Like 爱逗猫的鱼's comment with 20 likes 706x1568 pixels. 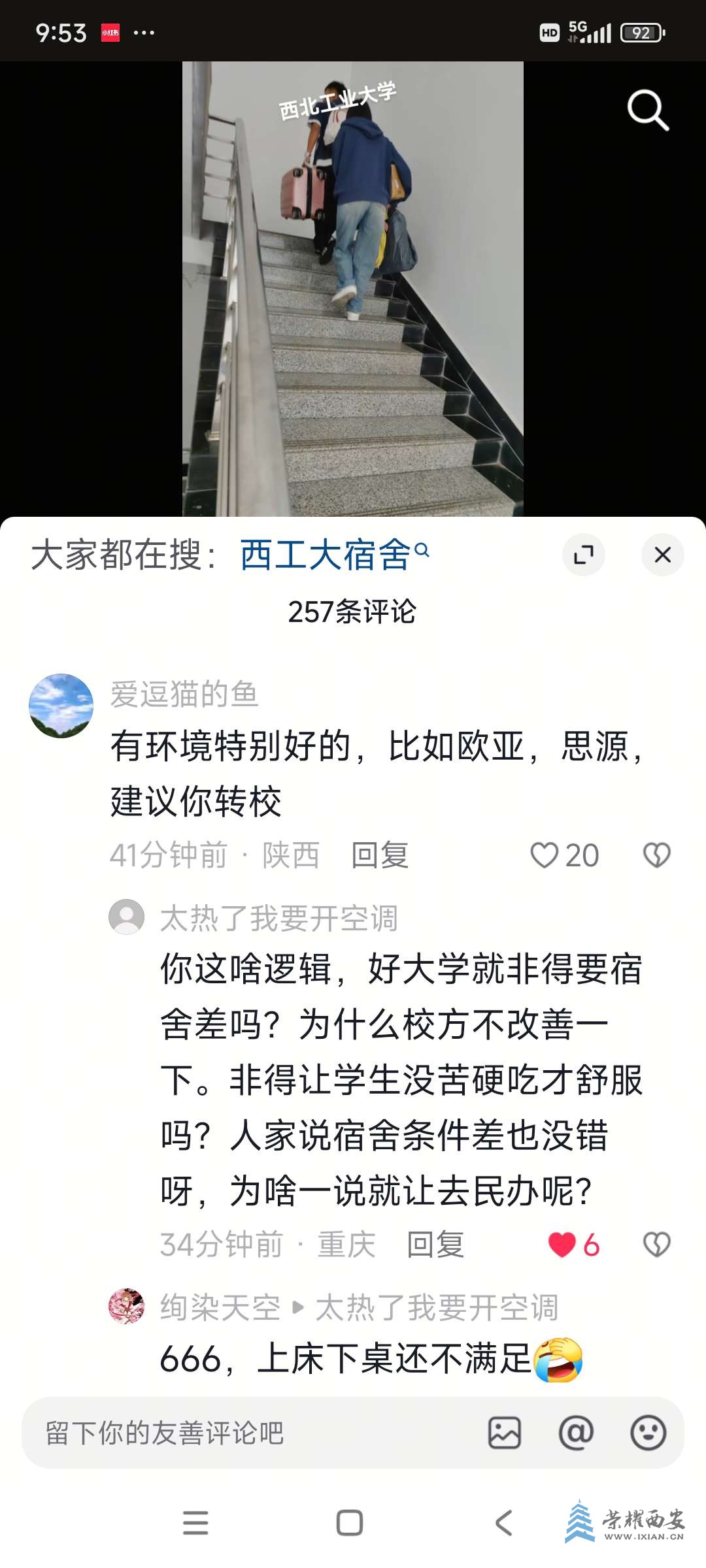pos(545,855)
